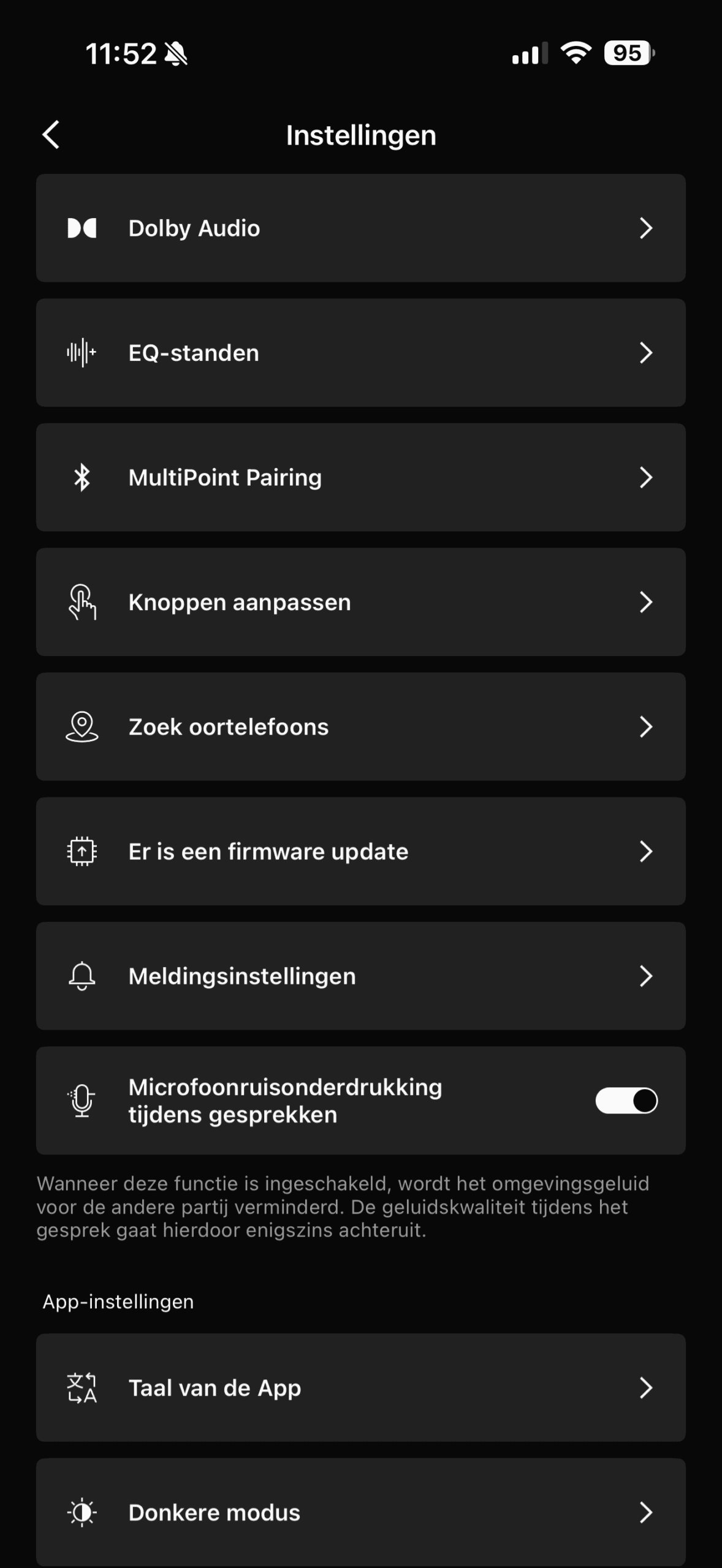Open Donkere modus settings
722x1568 pixels.
click(x=360, y=1512)
